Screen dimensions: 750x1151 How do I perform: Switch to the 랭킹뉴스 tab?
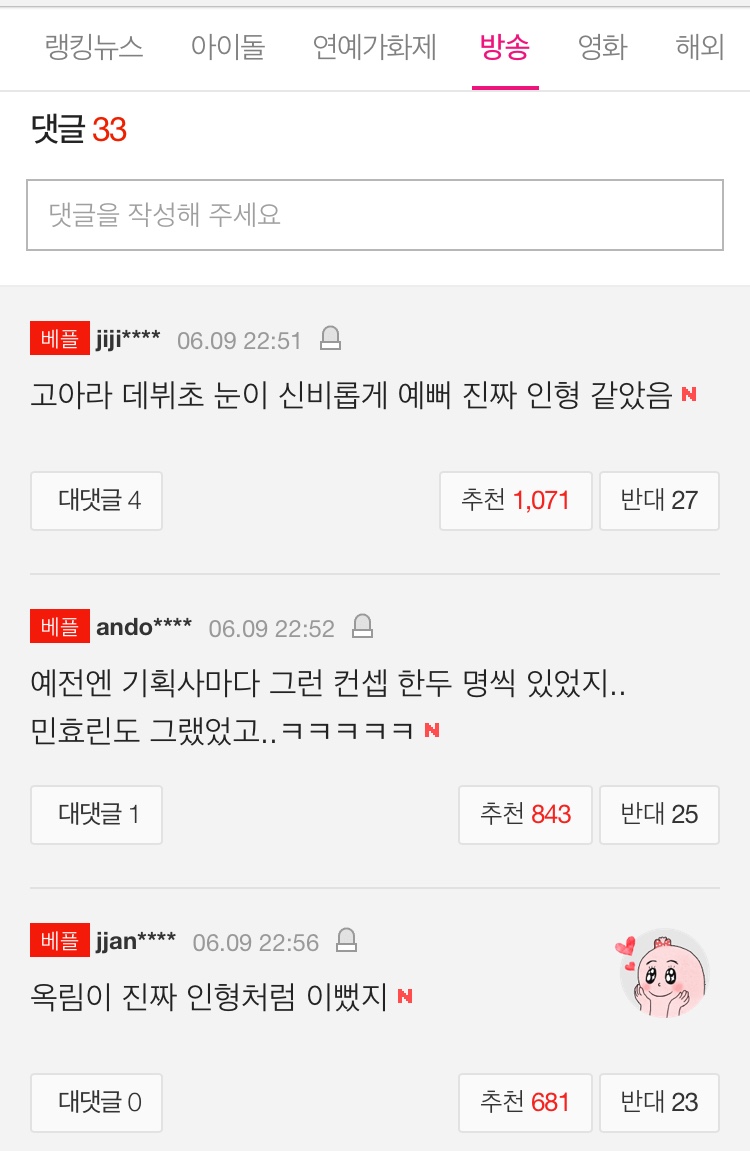click(x=94, y=47)
